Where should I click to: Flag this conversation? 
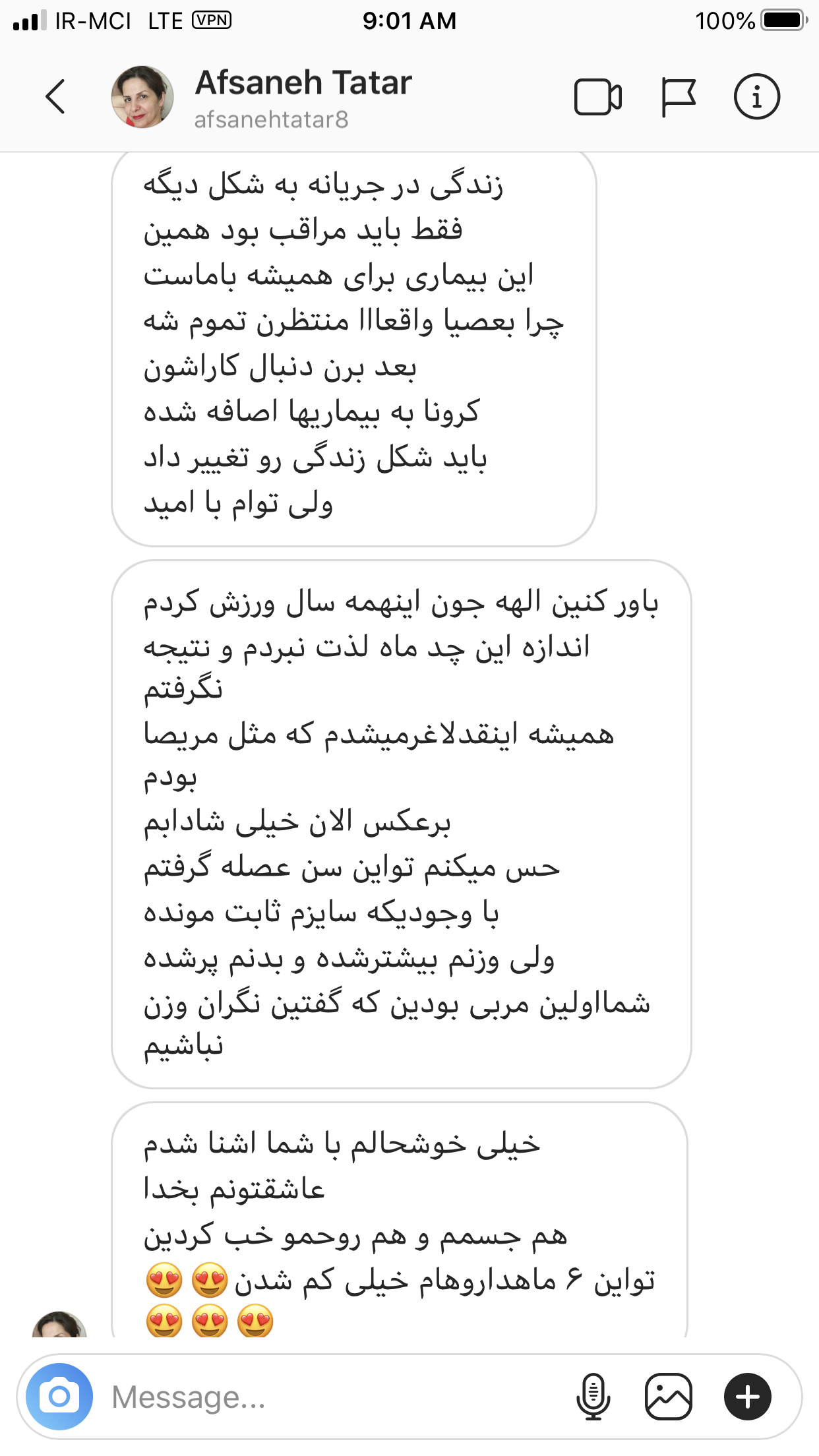tap(678, 97)
